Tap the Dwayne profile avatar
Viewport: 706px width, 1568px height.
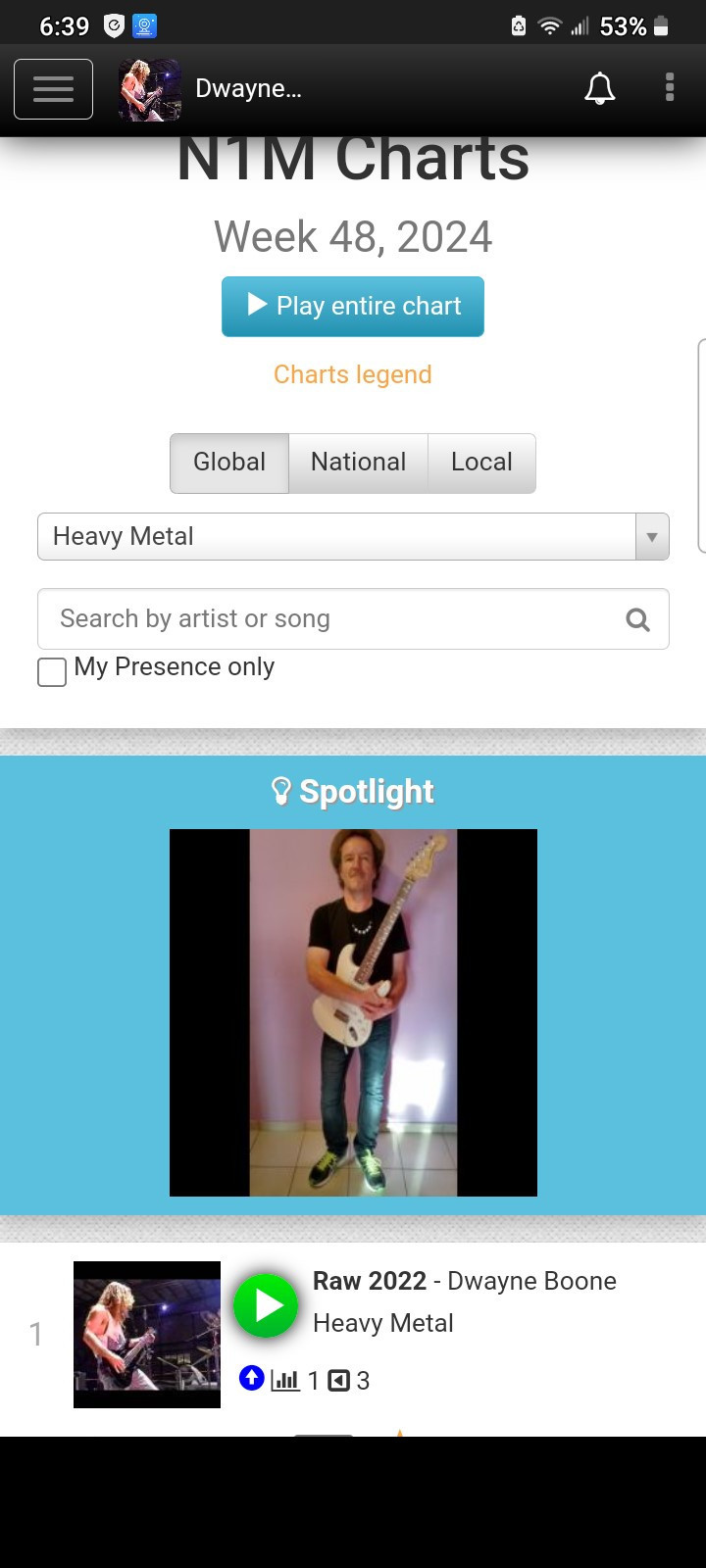coord(150,89)
